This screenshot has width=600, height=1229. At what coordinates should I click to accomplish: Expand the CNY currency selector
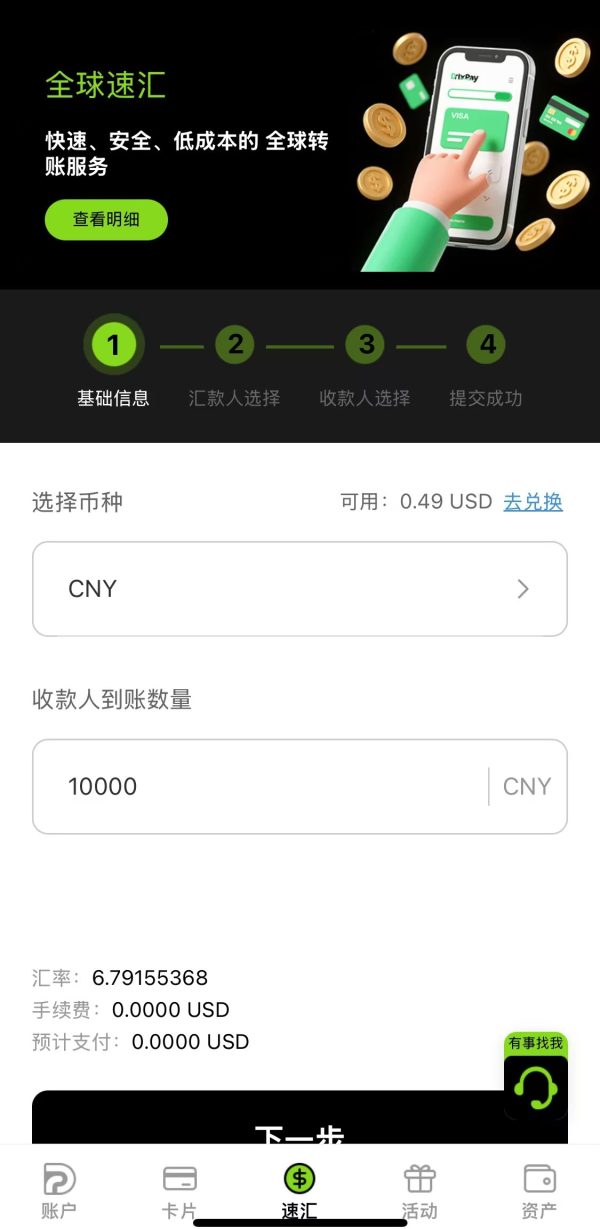pos(299,589)
